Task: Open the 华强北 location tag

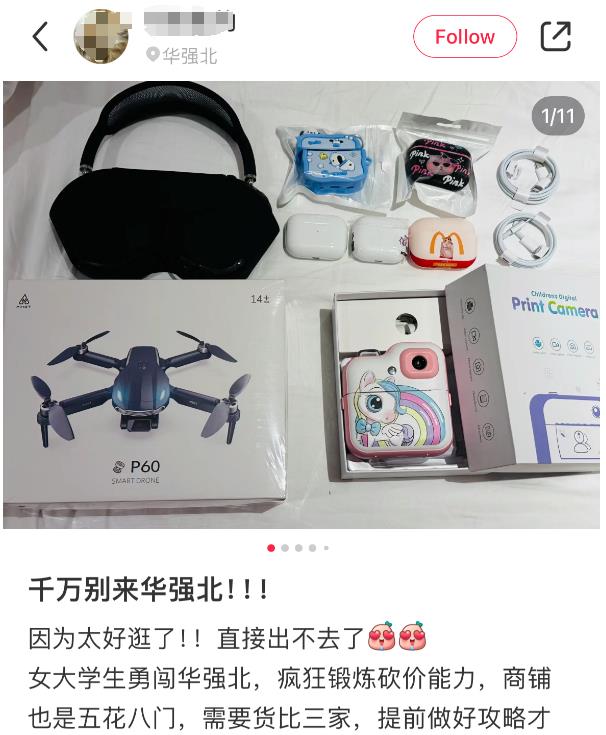Action: 182,55
